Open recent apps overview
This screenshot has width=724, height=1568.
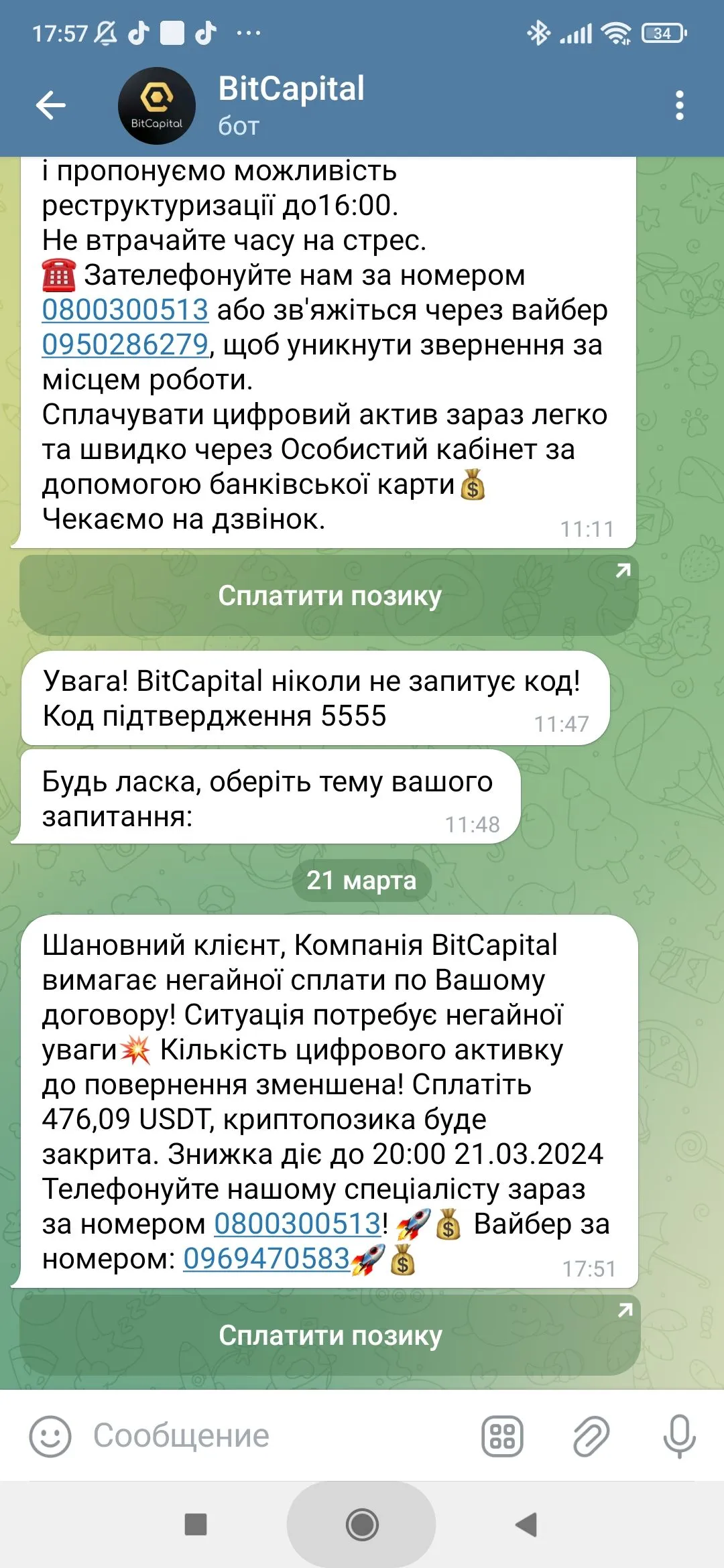coord(196,1524)
